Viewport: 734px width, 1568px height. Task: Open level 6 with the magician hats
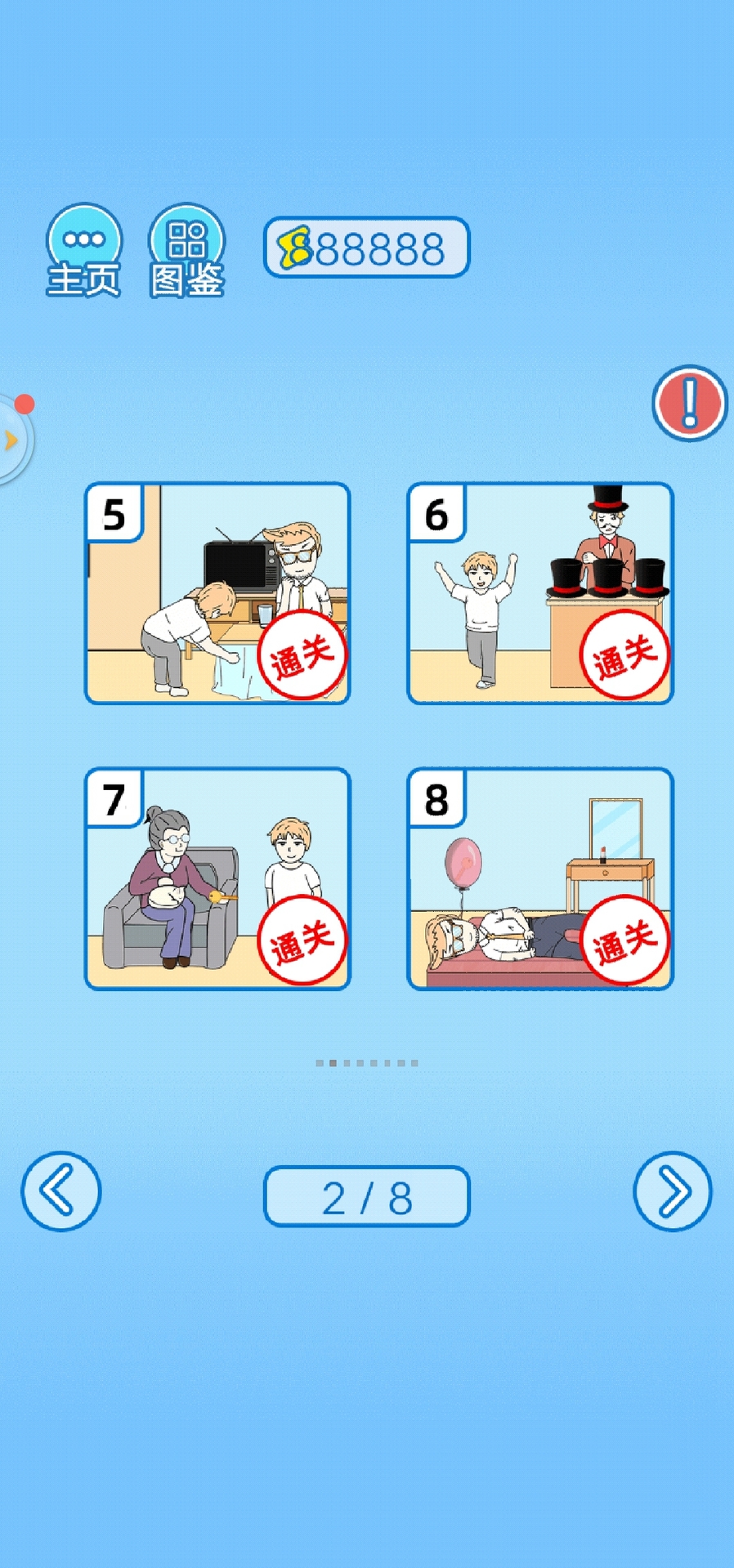click(539, 593)
